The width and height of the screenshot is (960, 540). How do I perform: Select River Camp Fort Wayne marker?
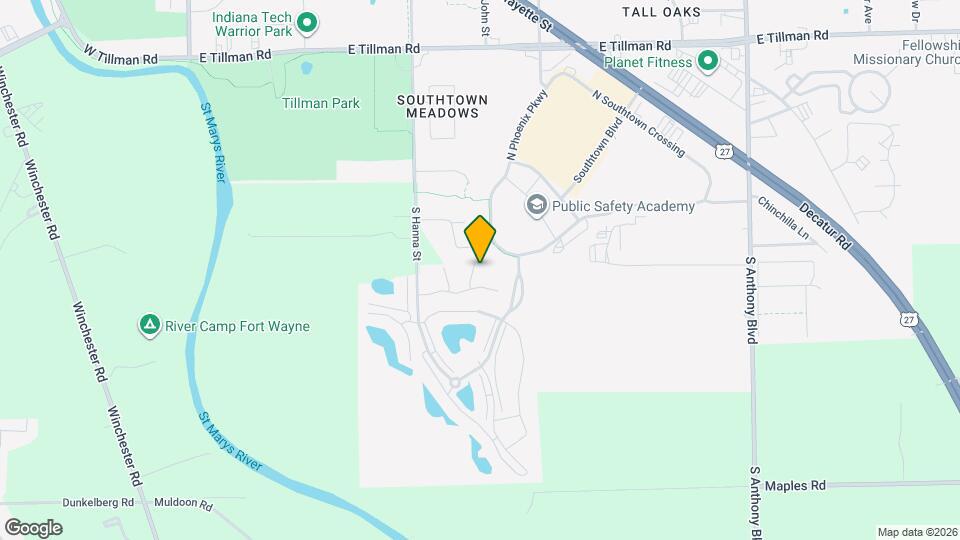point(149,326)
